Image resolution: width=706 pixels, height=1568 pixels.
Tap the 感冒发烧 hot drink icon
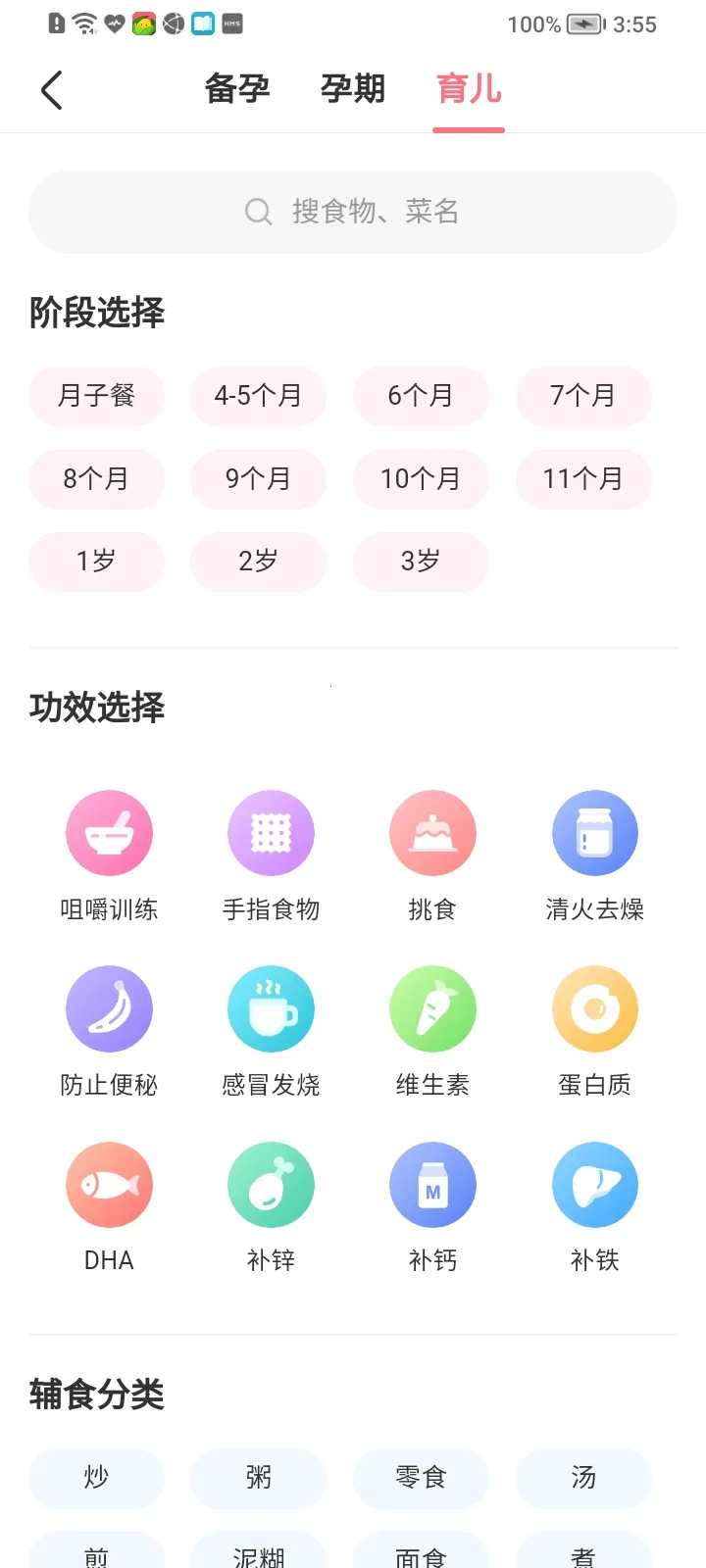tap(271, 1007)
